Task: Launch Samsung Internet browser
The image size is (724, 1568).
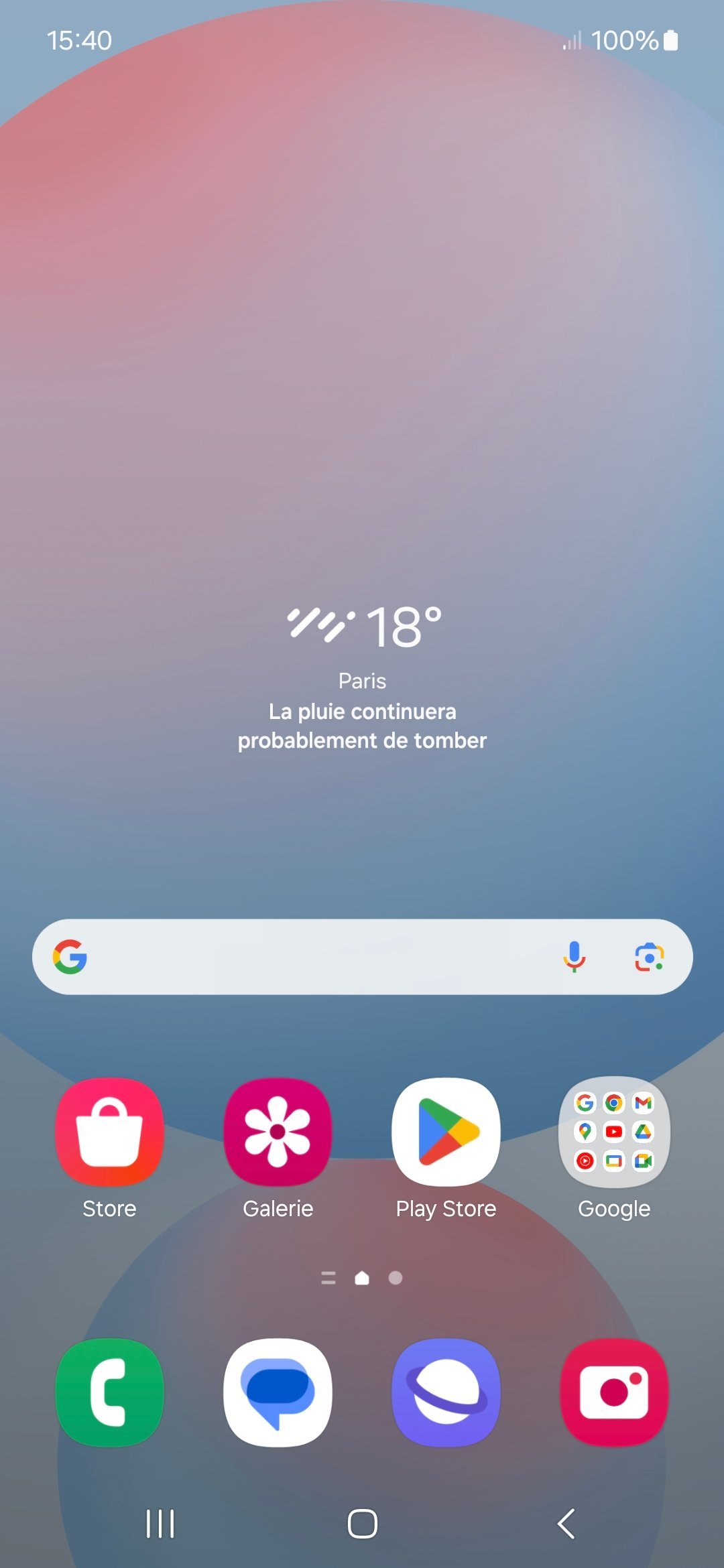Action: tap(446, 1392)
